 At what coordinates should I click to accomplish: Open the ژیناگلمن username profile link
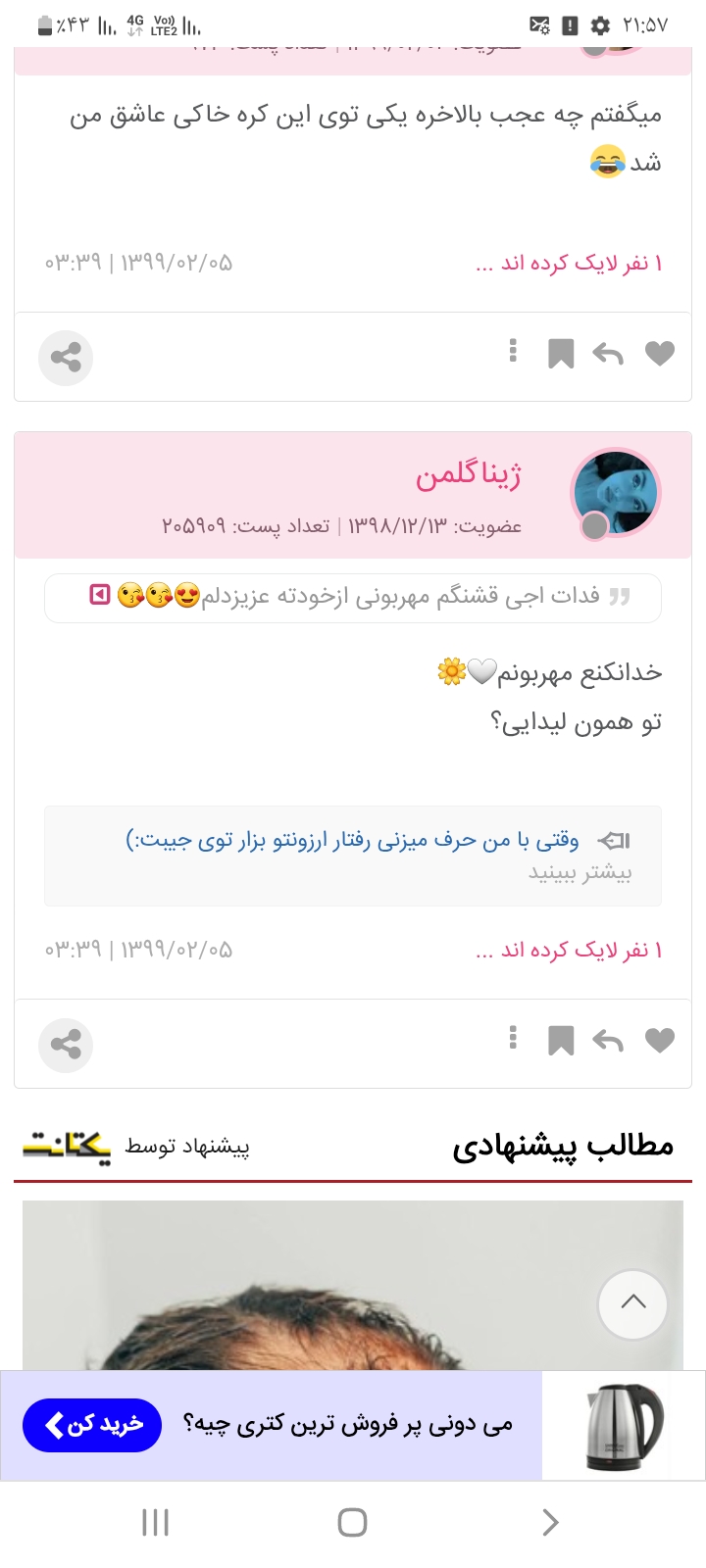(469, 475)
